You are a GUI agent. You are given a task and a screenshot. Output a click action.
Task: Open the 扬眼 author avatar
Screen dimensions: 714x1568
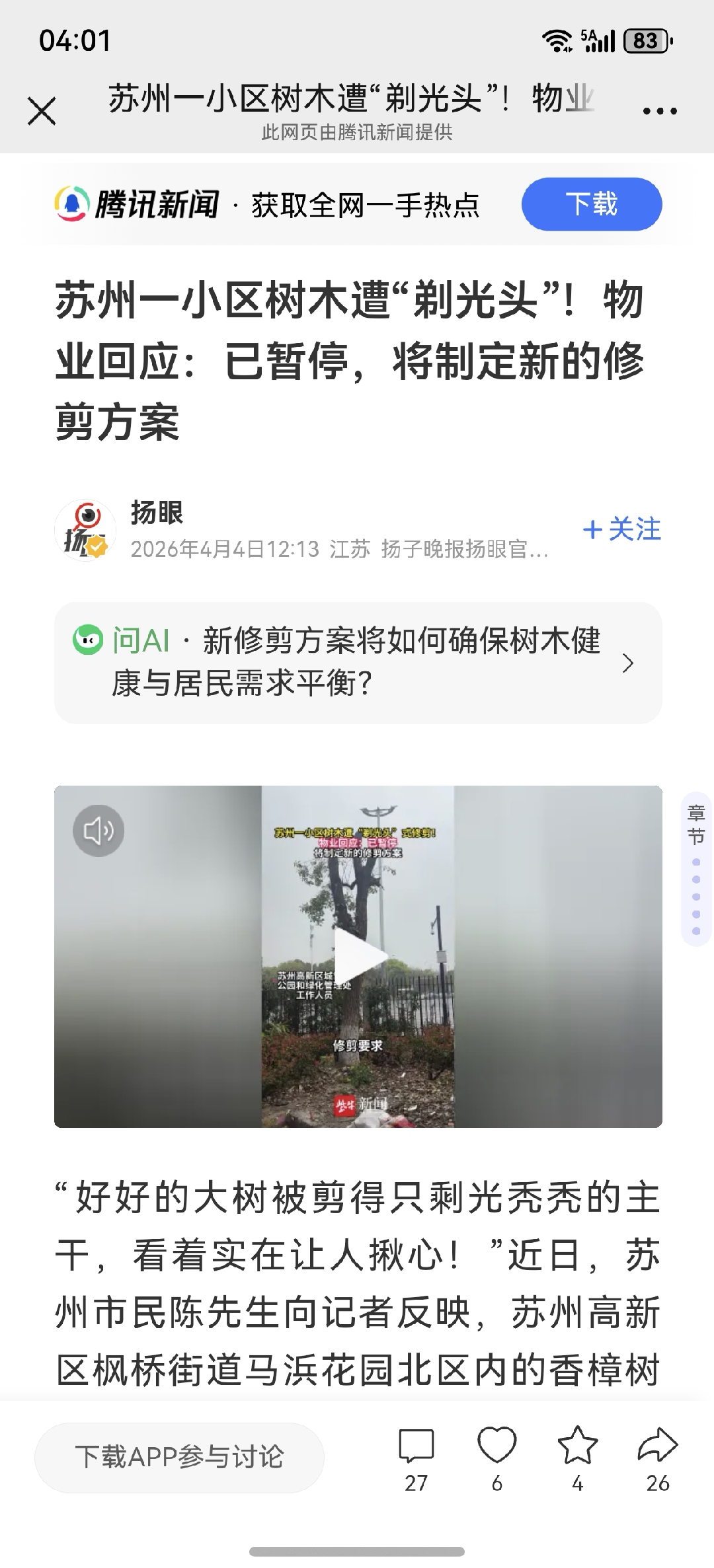click(x=85, y=530)
